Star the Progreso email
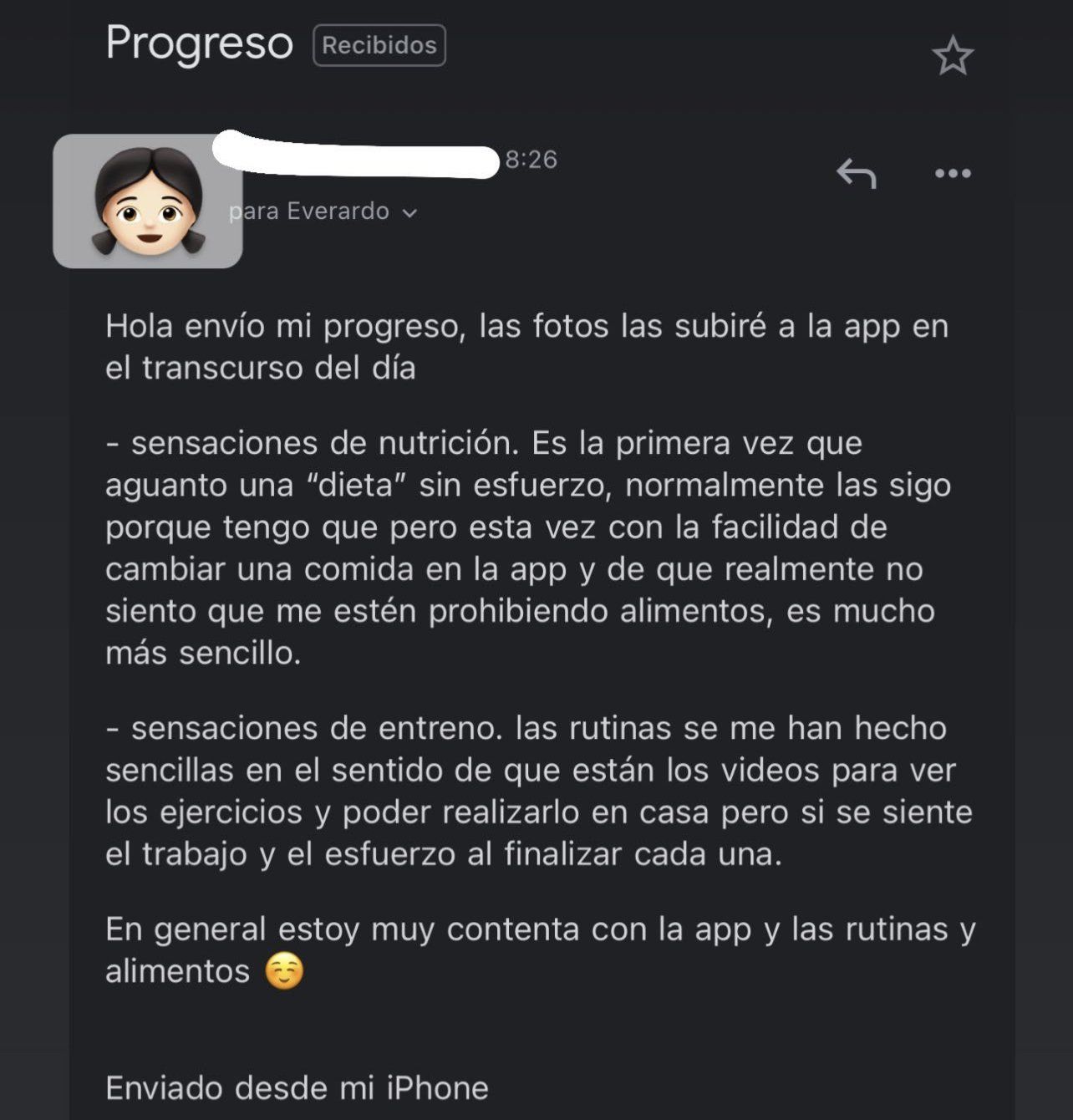 952,57
